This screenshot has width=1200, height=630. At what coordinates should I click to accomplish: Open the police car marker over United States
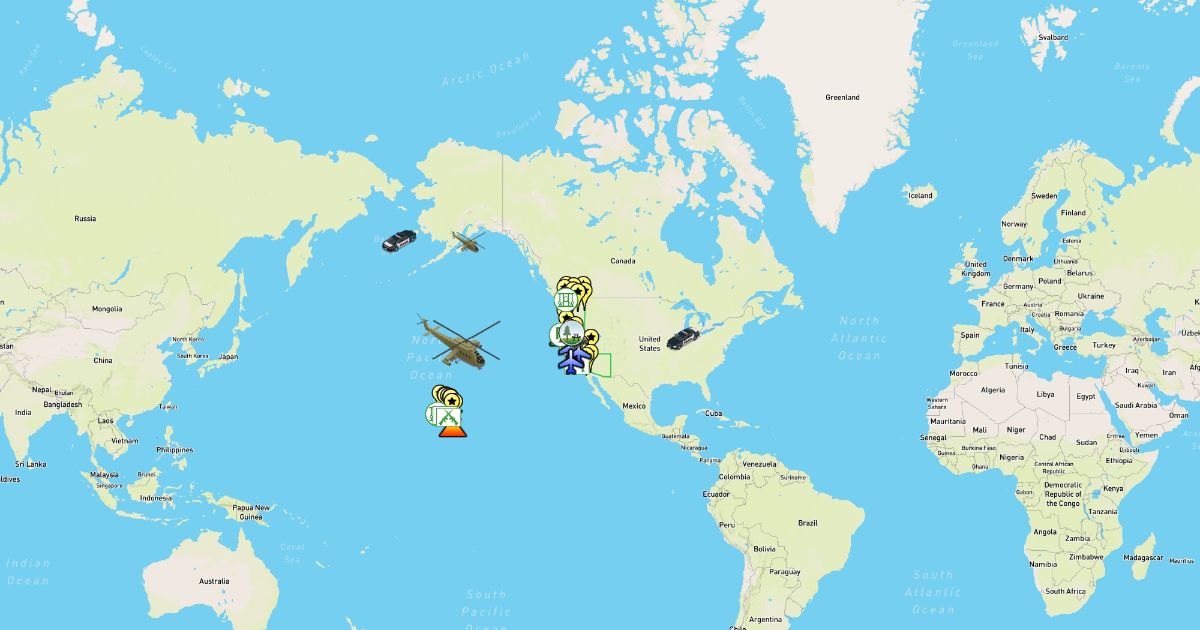click(x=684, y=338)
